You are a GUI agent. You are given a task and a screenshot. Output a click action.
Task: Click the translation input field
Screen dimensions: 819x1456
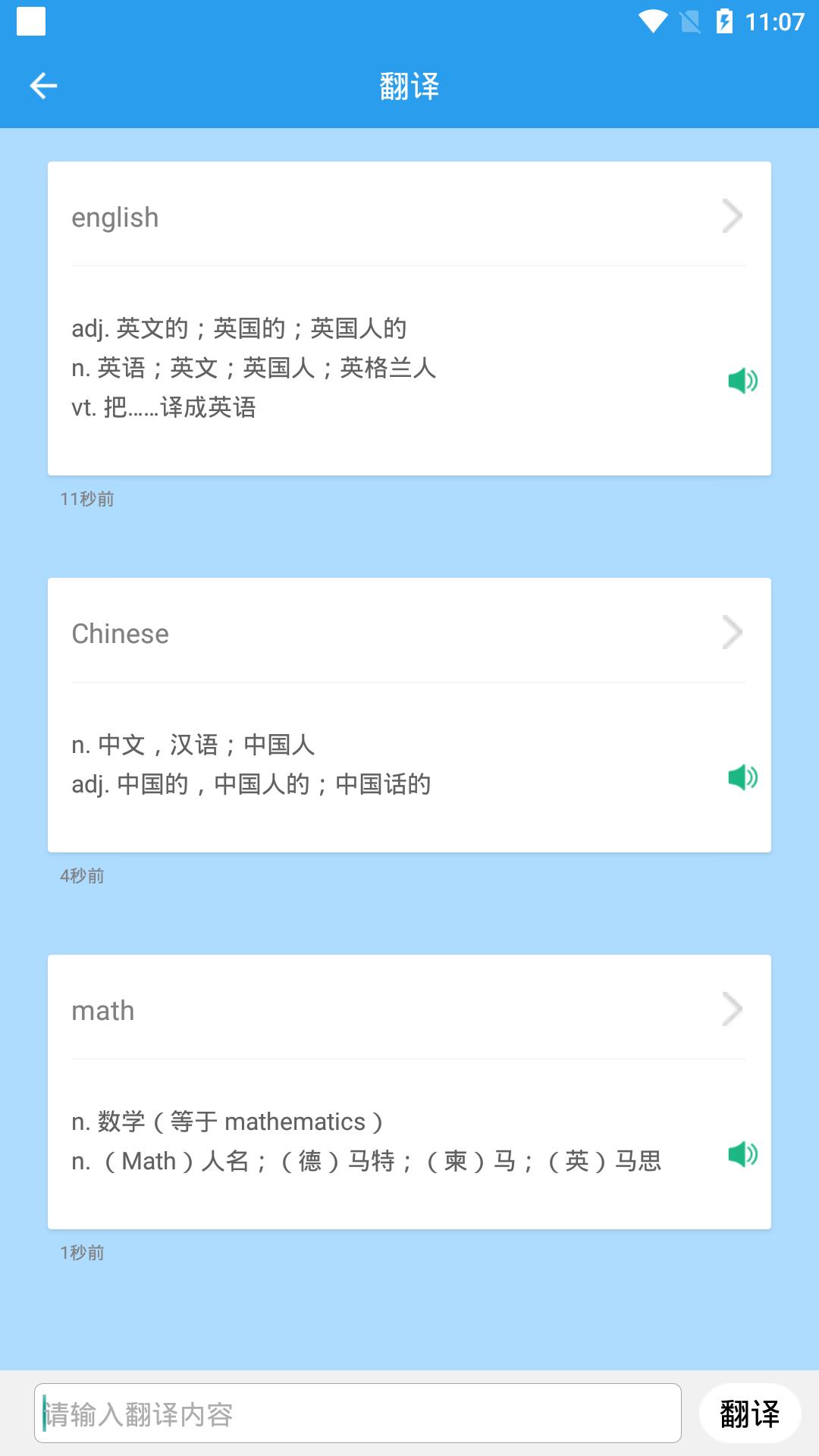pyautogui.click(x=356, y=1413)
